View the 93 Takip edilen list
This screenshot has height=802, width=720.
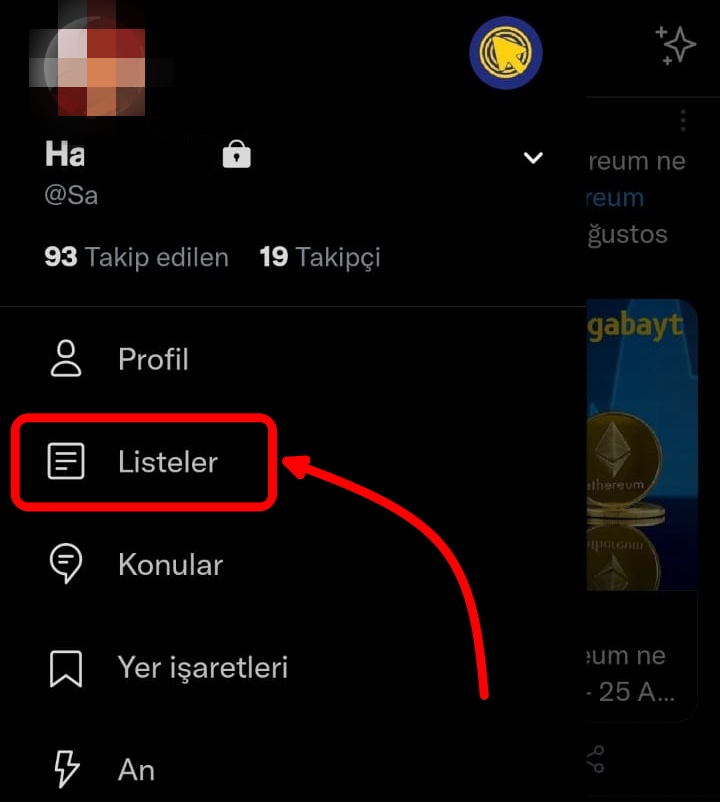coord(135,256)
